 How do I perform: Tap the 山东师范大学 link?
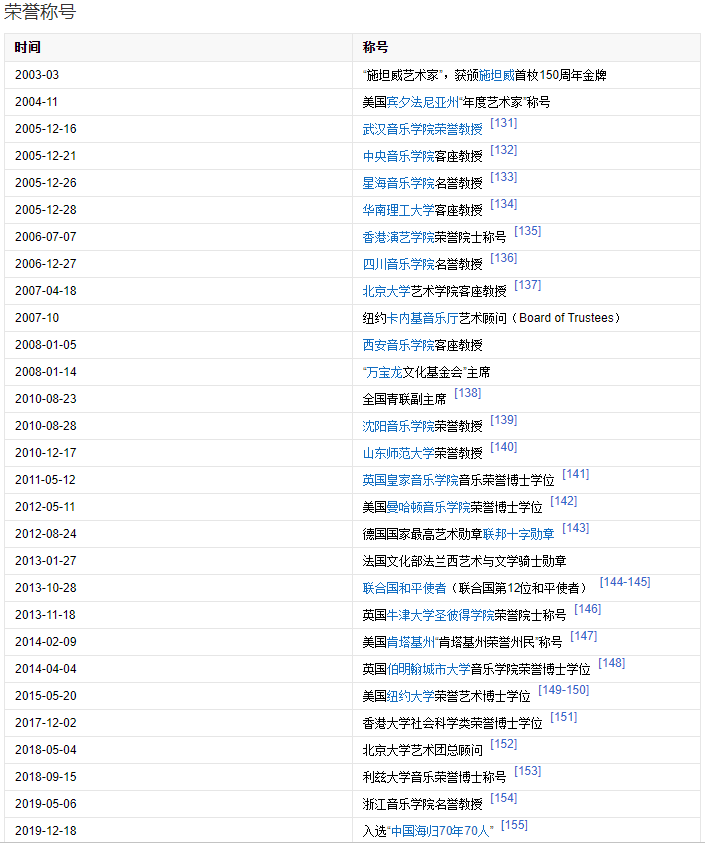[x=398, y=453]
